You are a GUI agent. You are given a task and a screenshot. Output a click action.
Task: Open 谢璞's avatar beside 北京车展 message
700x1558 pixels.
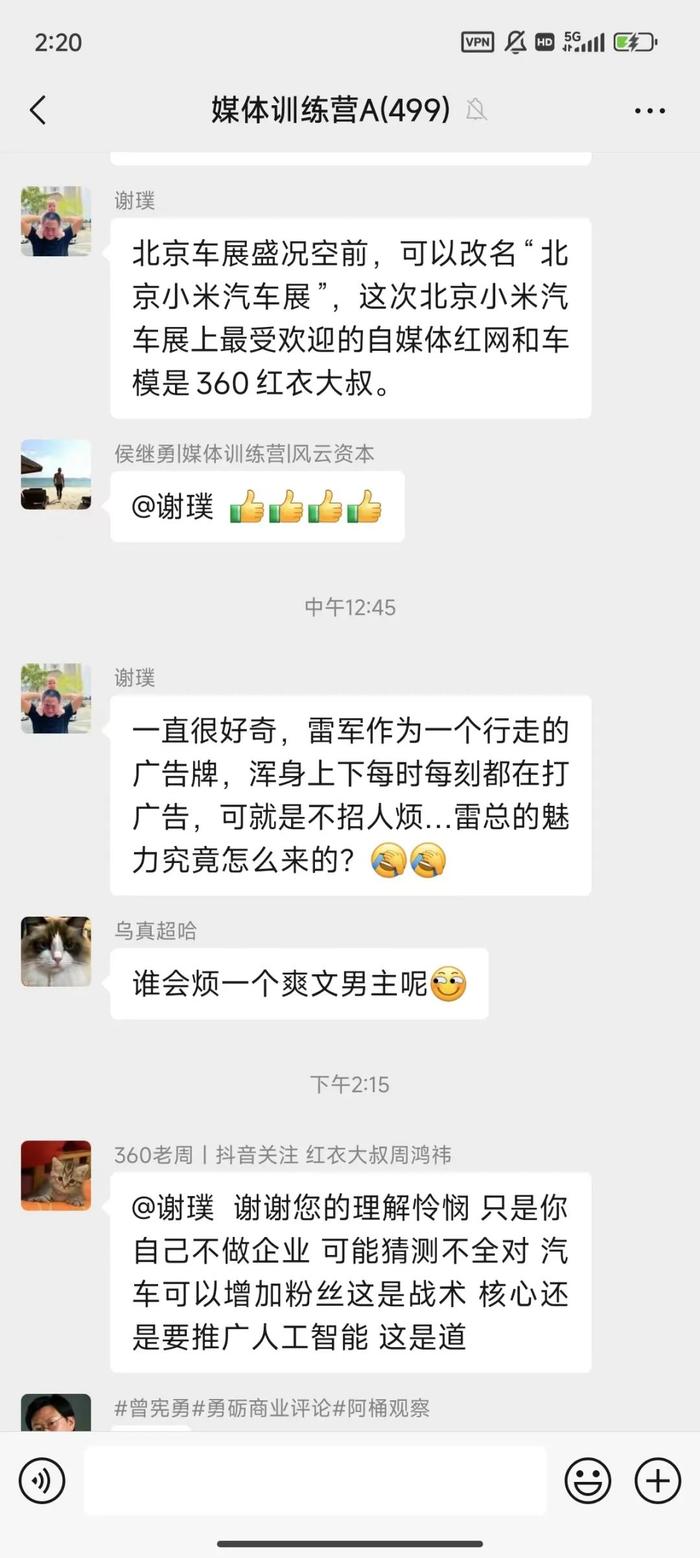[56, 221]
